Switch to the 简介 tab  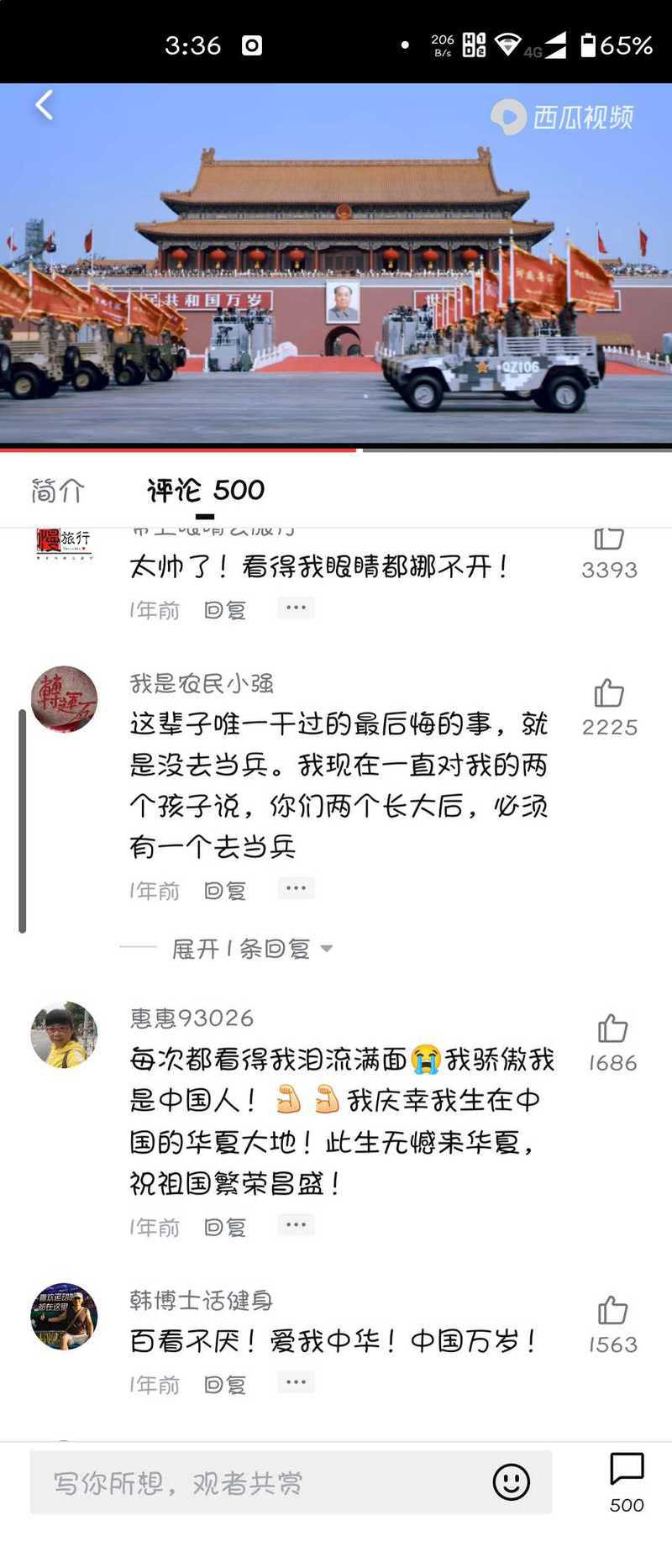57,490
